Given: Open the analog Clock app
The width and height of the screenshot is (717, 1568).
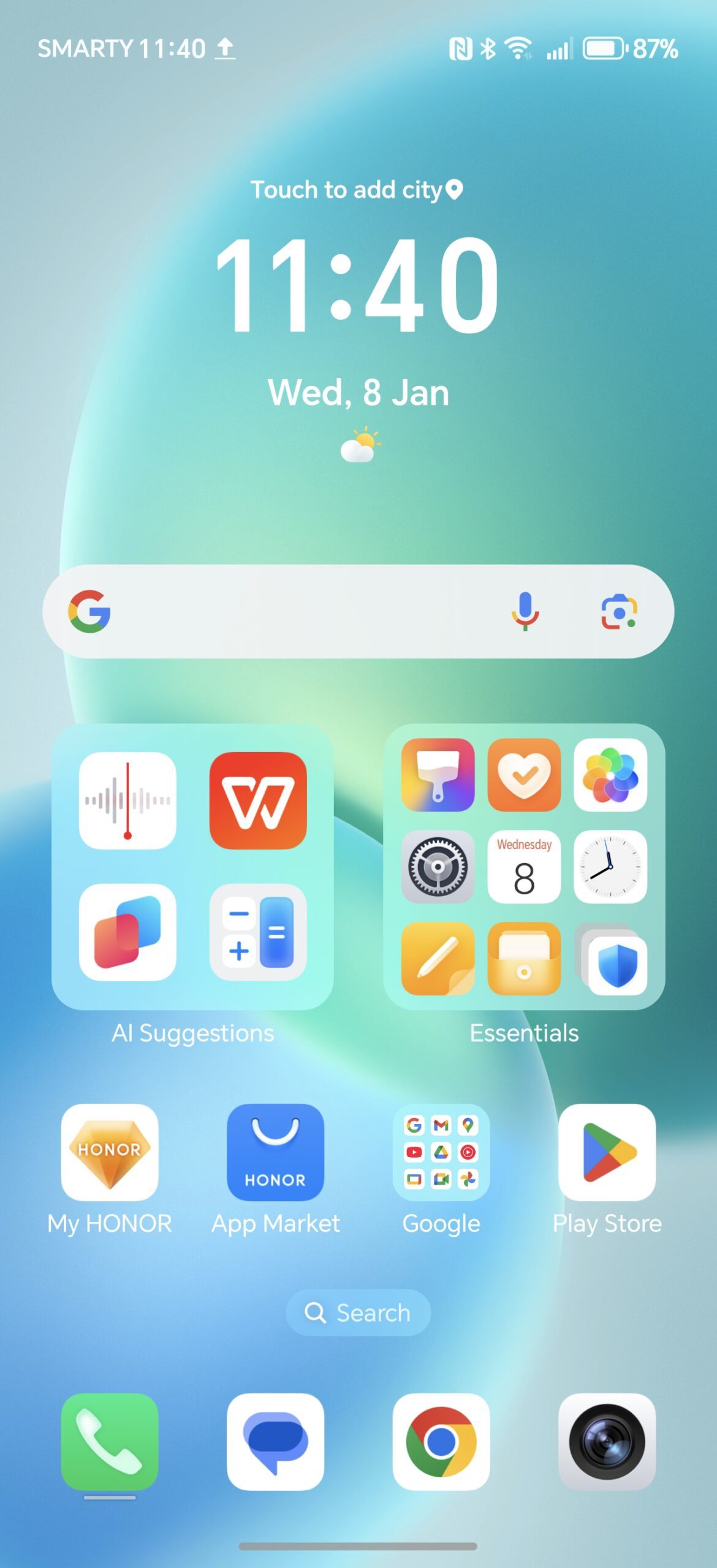Looking at the screenshot, I should pyautogui.click(x=610, y=867).
